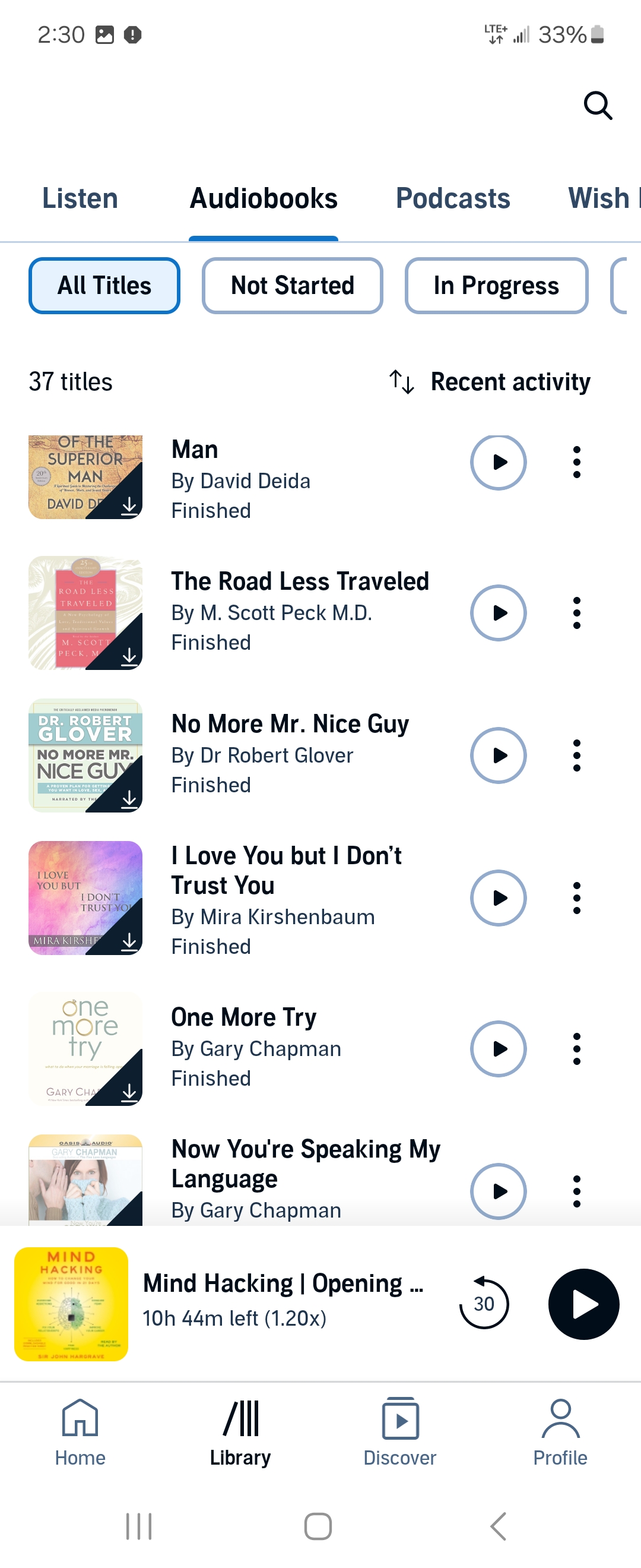Viewport: 641px width, 1568px height.
Task: Play Now You're Speaking My Language
Action: [x=497, y=1191]
